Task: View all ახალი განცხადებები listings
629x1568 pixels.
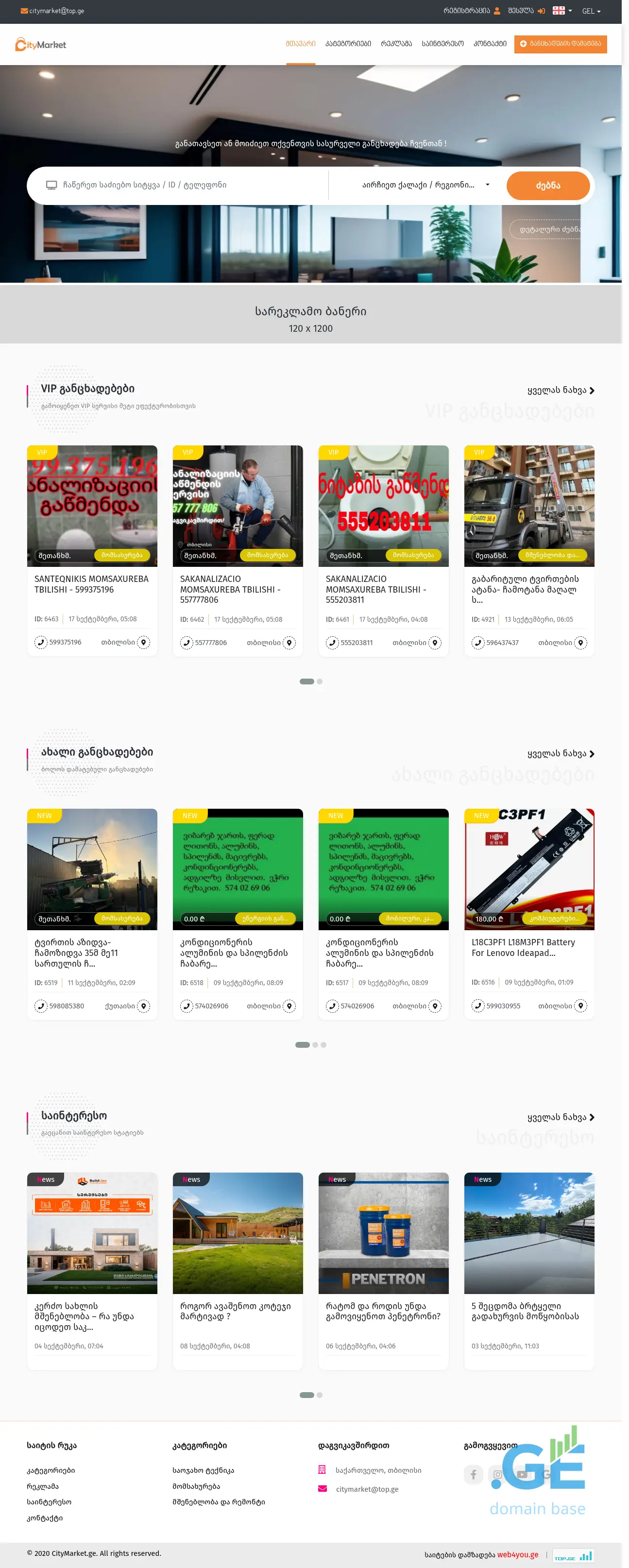Action: [x=560, y=753]
